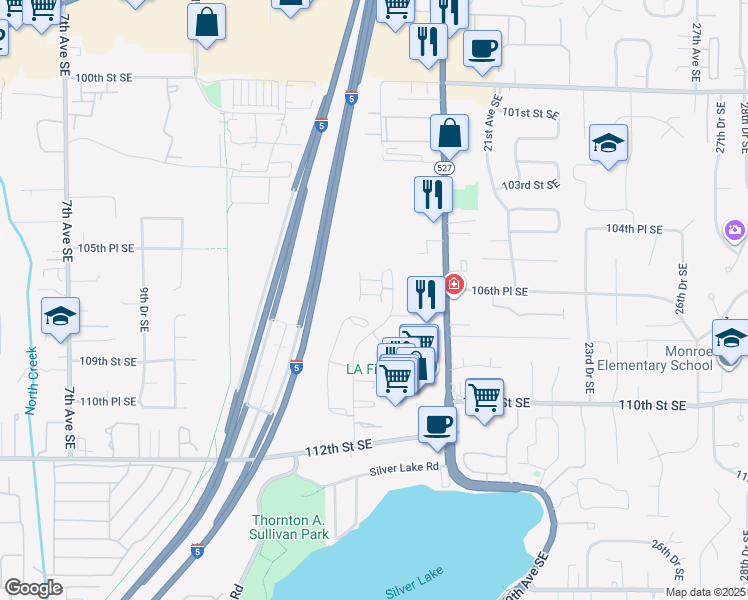Open the school marker by 109th St SE

(x=60, y=317)
